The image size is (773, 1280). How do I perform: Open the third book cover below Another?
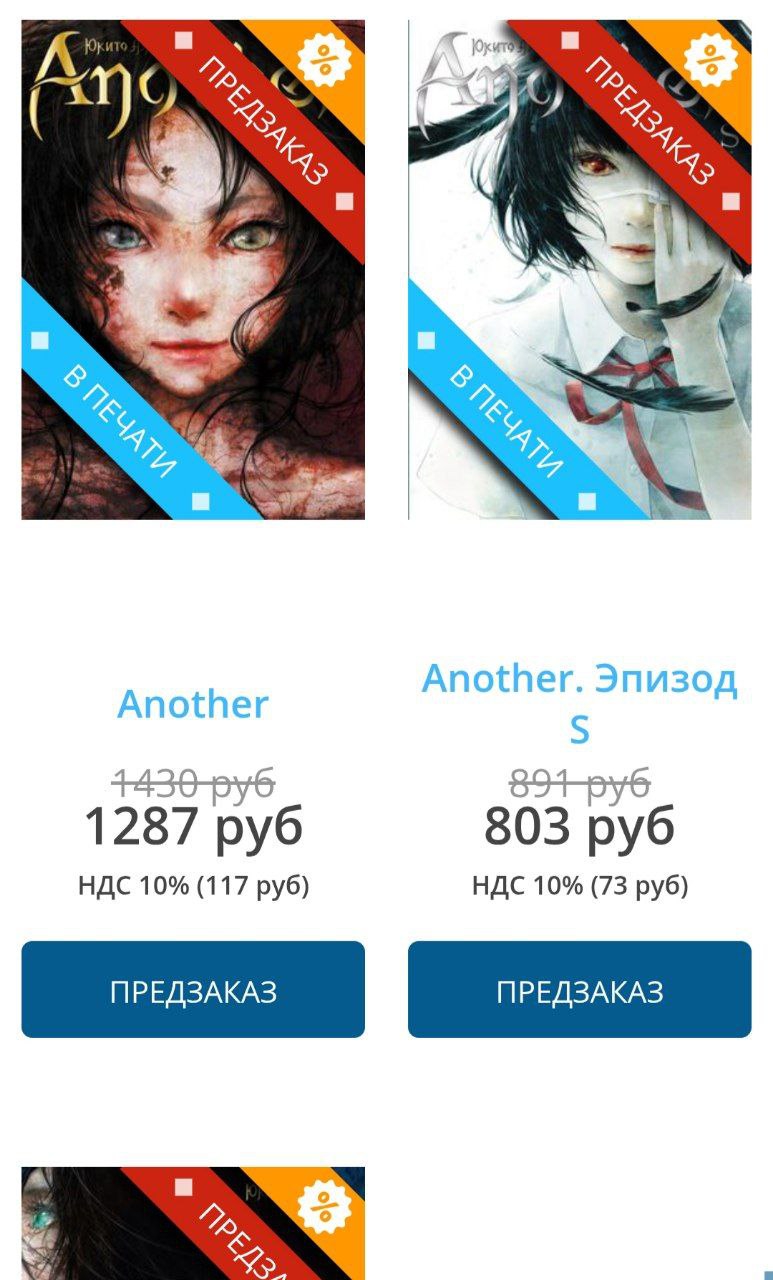tap(193, 1225)
